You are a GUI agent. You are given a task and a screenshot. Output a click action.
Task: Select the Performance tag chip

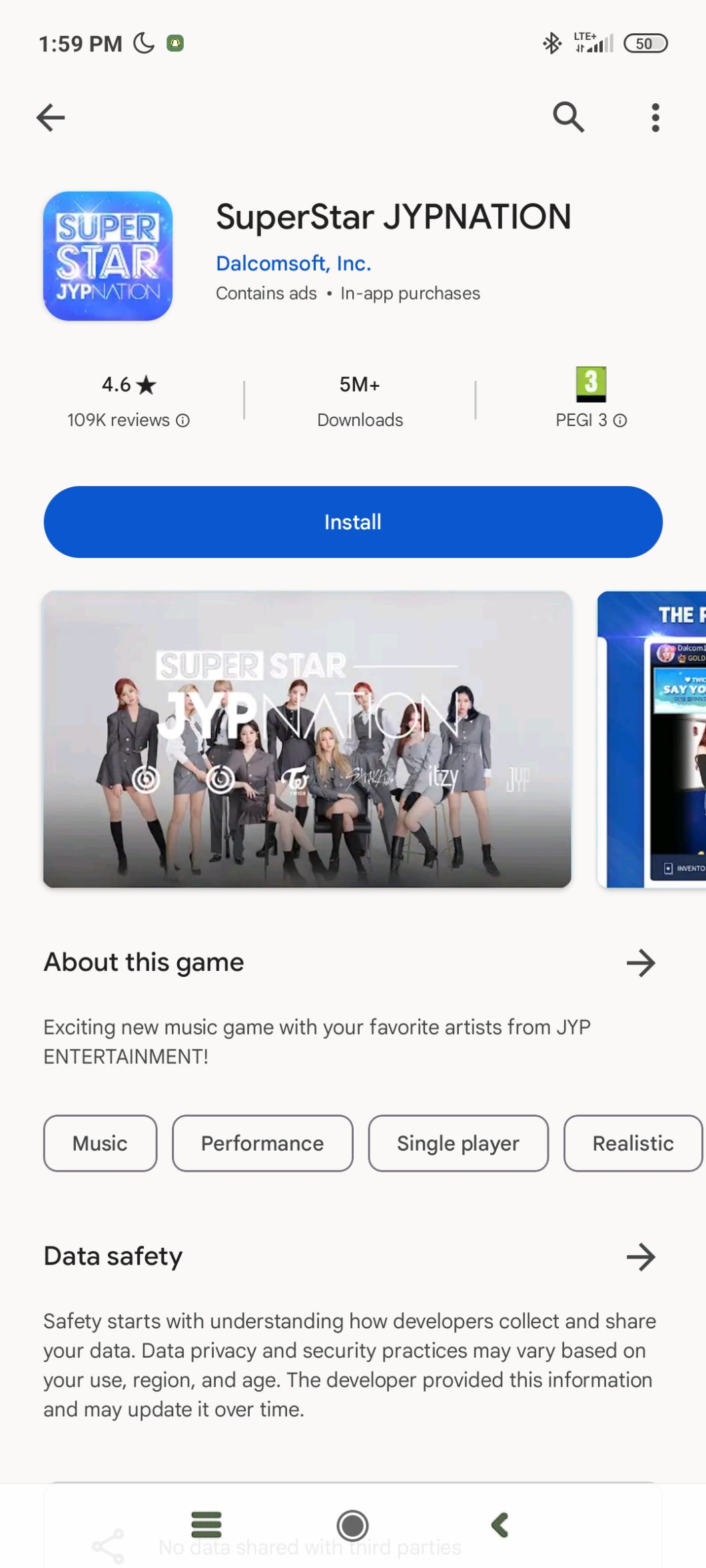click(x=262, y=1143)
